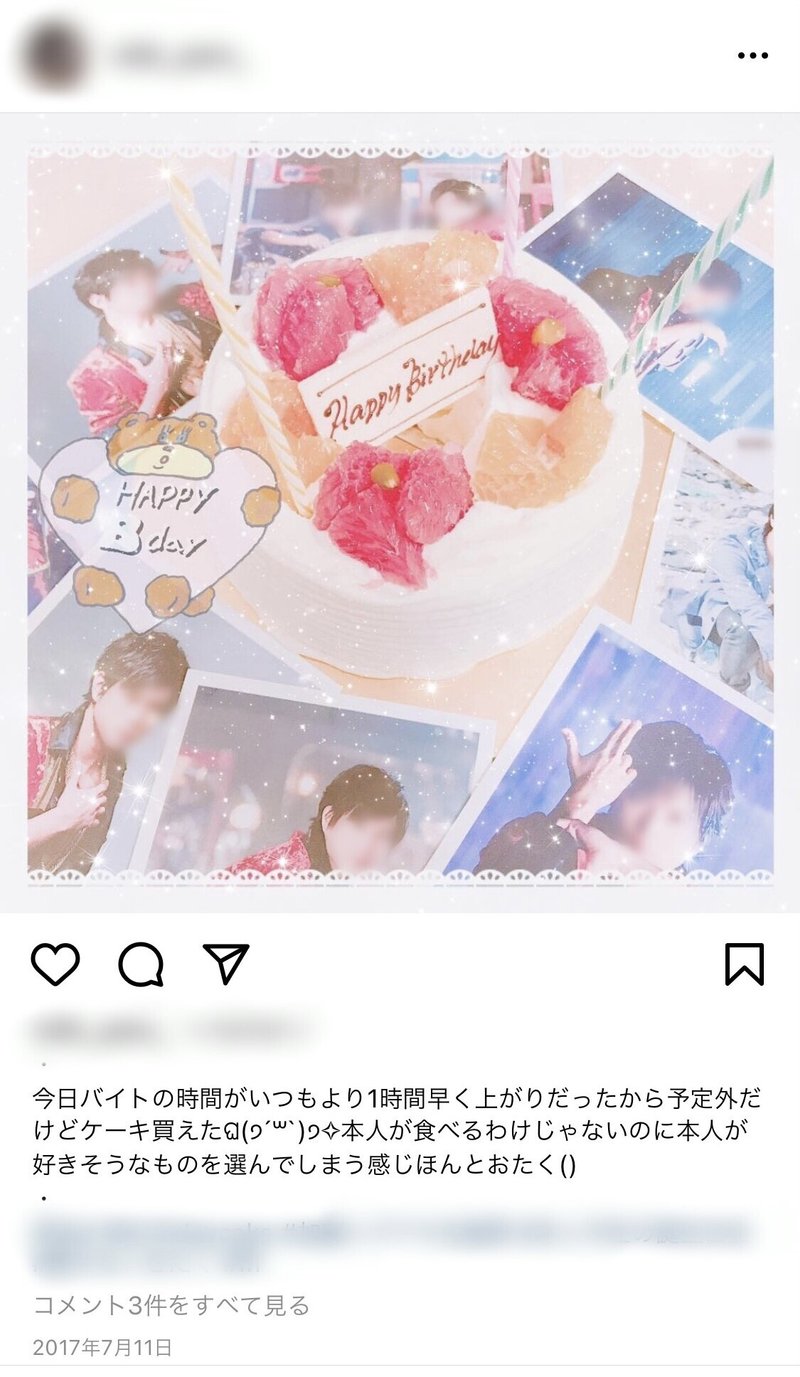View all 3 comments (コメント3件をすべて見る)

(x=171, y=1305)
